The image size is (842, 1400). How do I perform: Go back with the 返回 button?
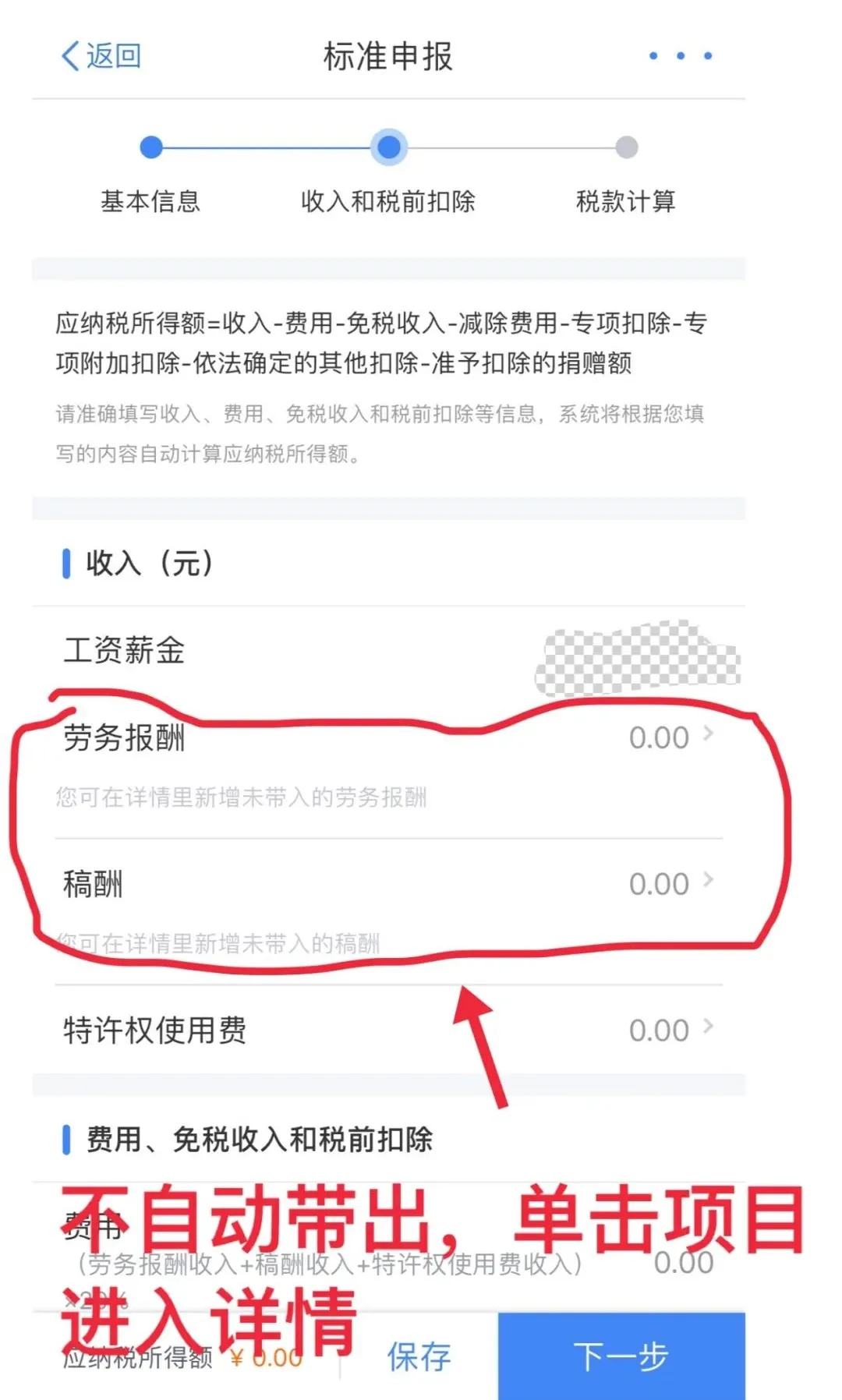click(x=101, y=56)
